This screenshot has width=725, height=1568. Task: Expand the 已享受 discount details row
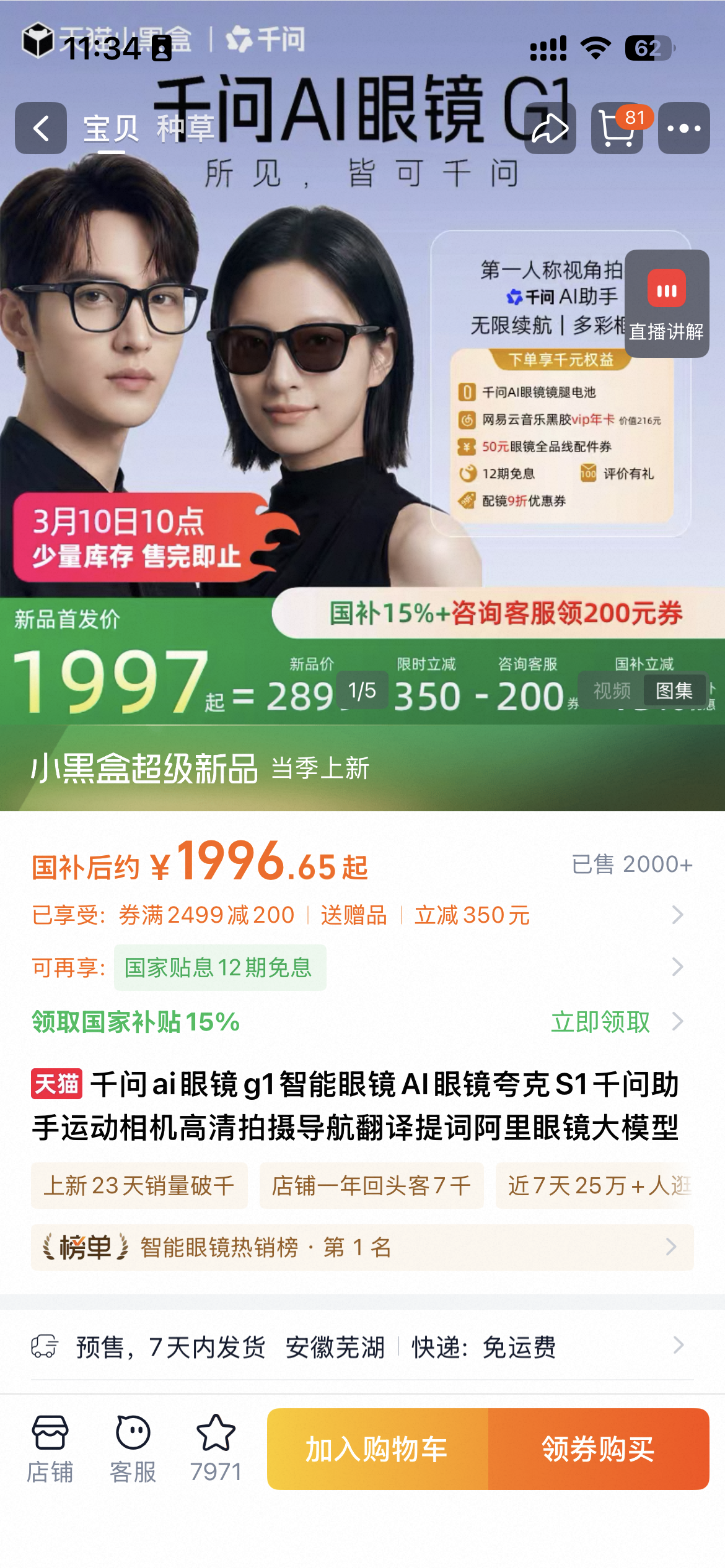[359, 915]
